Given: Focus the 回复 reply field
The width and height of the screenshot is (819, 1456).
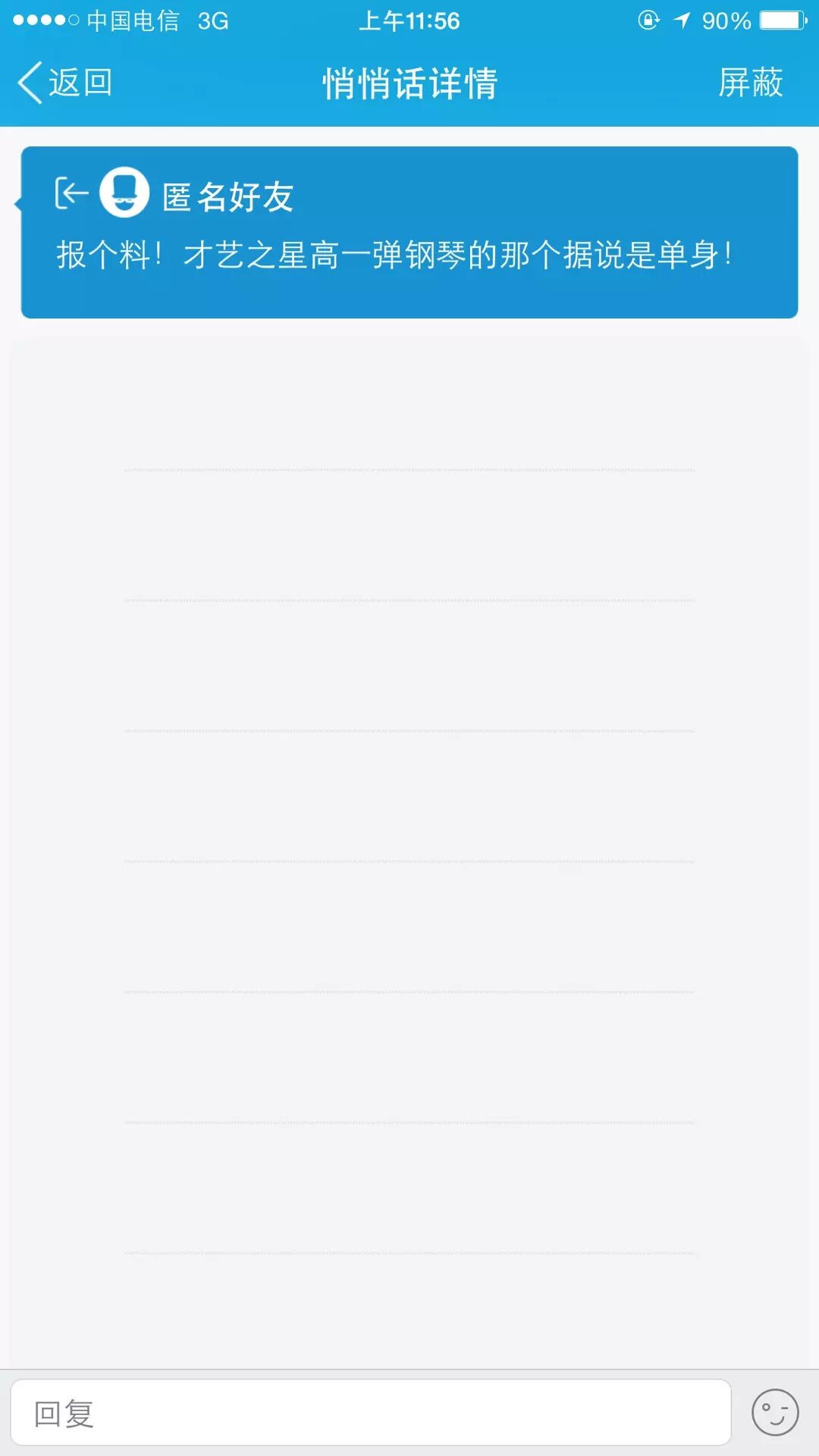Looking at the screenshot, I should (370, 1413).
